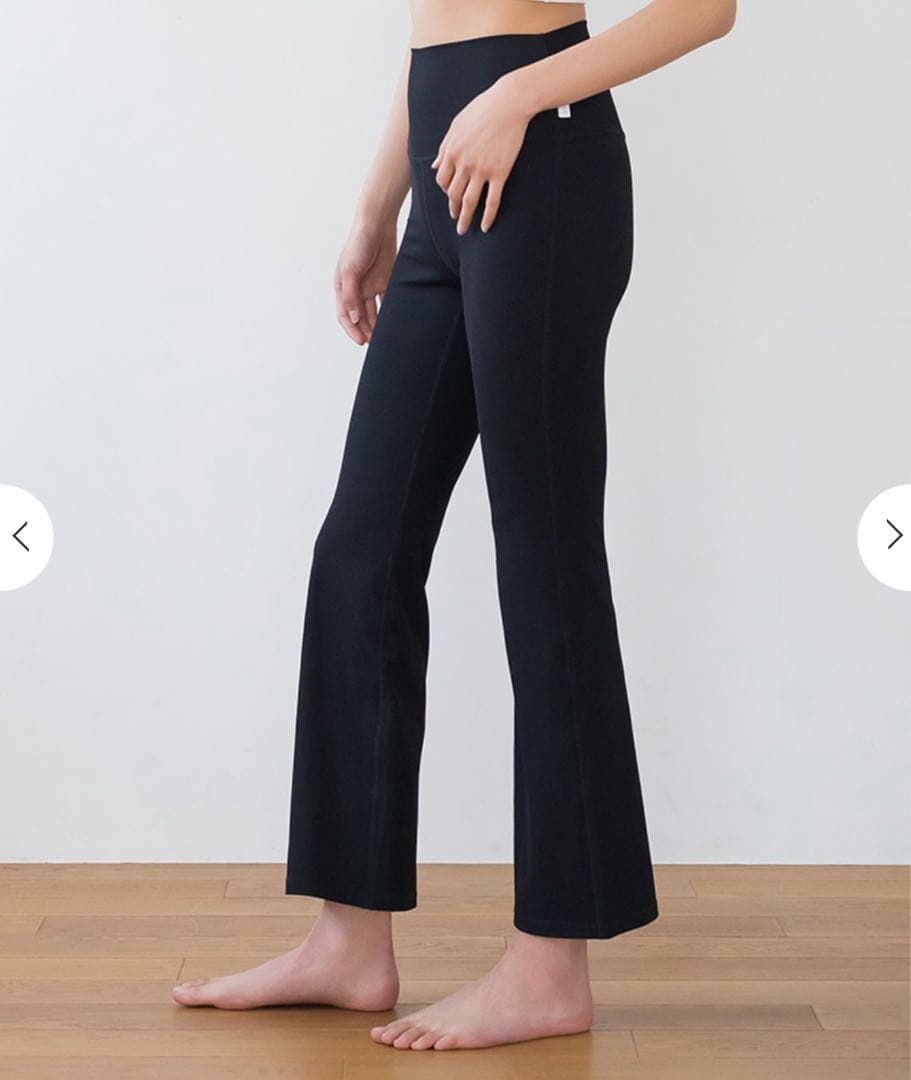
Task: Show the next product photo
Action: click(x=890, y=536)
